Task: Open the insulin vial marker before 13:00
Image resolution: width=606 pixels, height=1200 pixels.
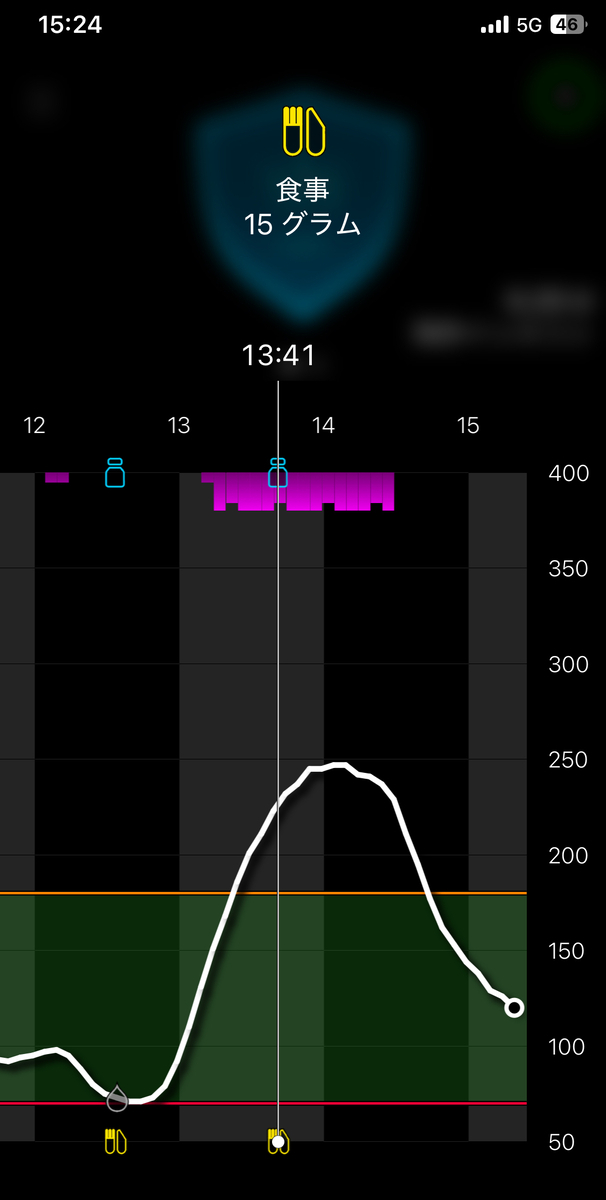Action: click(x=115, y=472)
